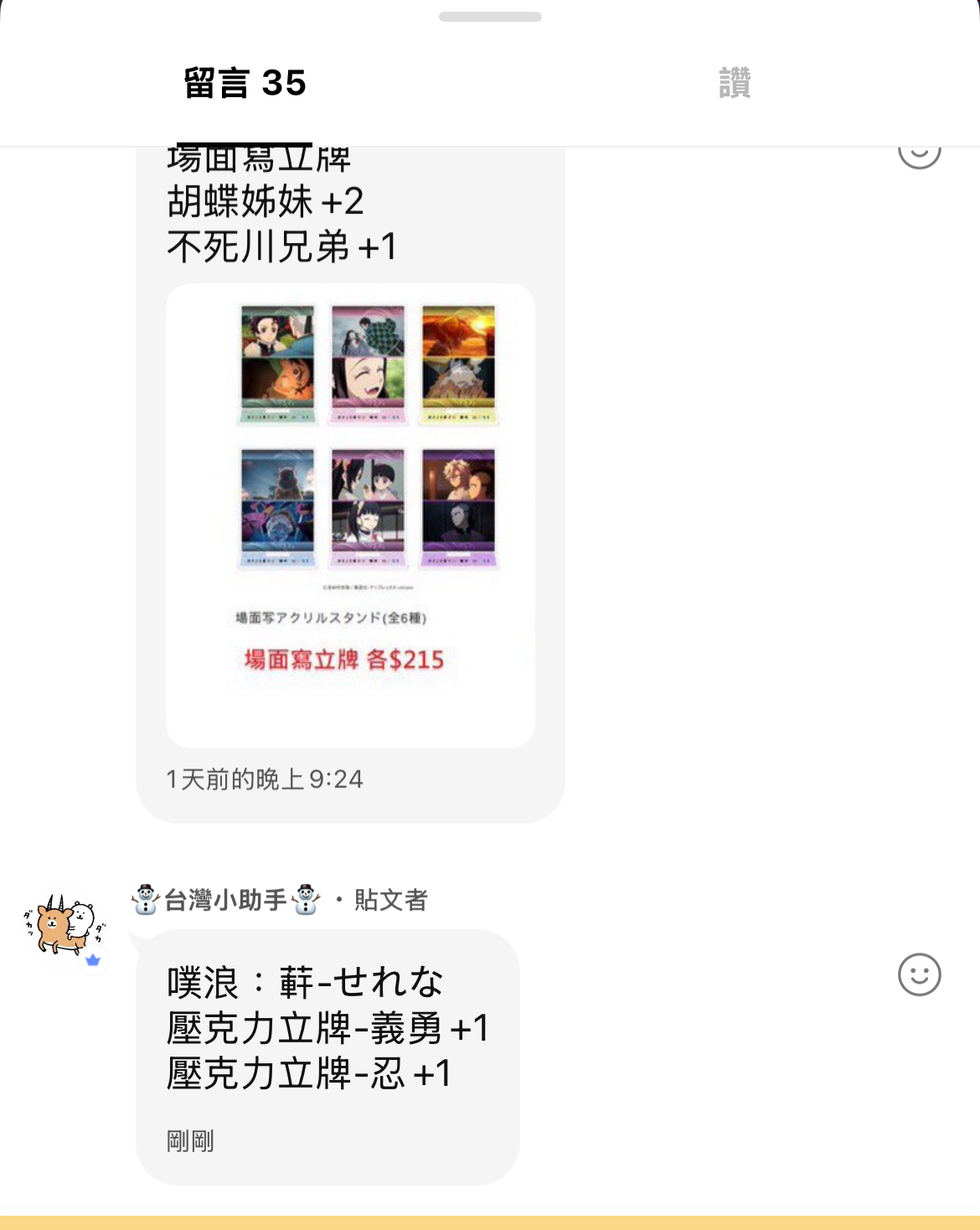Select the 留言 35 tab
The image size is (980, 1230).
coord(245,83)
